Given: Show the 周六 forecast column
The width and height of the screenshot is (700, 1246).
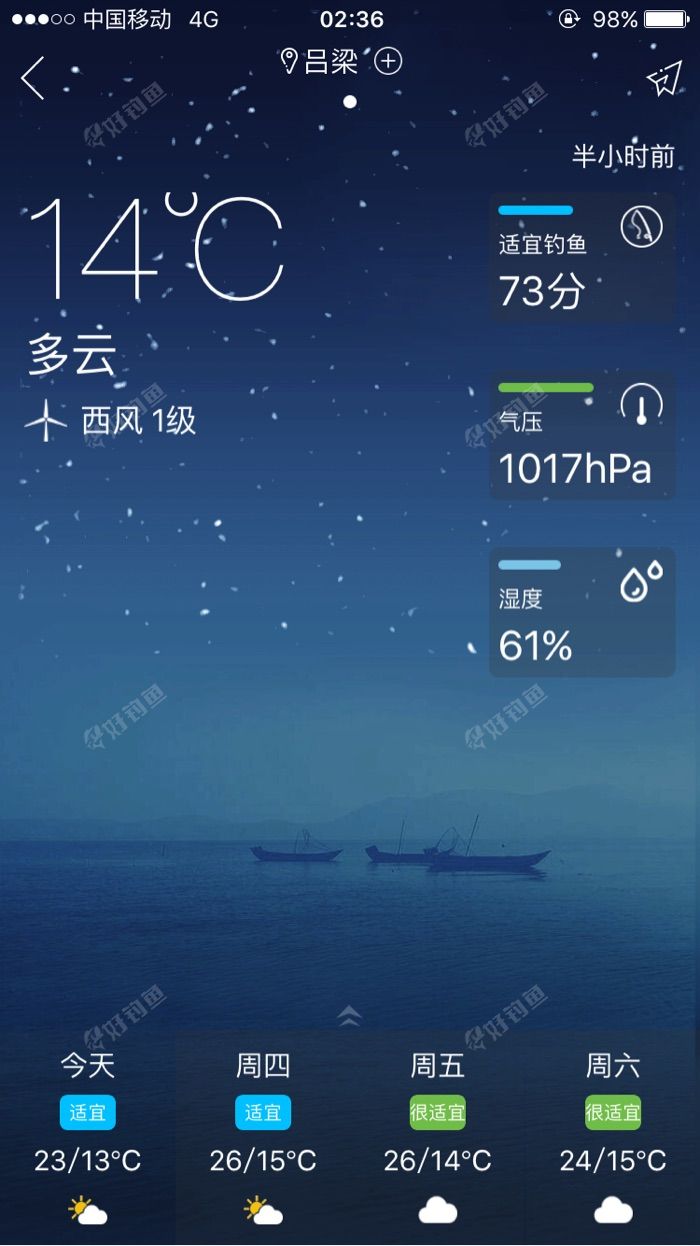Looking at the screenshot, I should pos(613,1140).
